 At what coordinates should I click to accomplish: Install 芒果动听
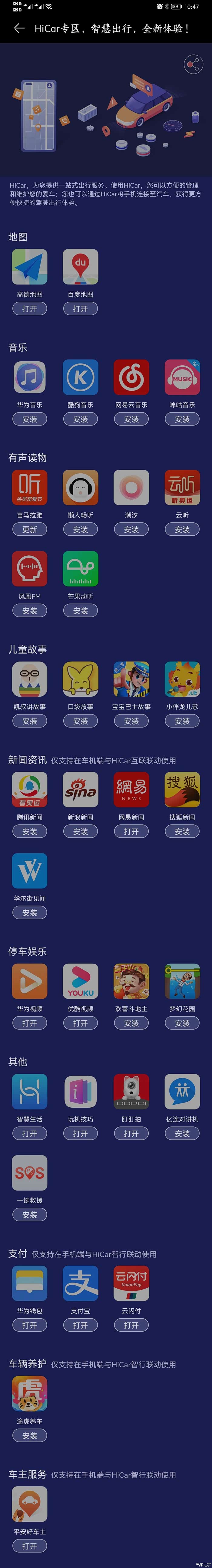81,610
